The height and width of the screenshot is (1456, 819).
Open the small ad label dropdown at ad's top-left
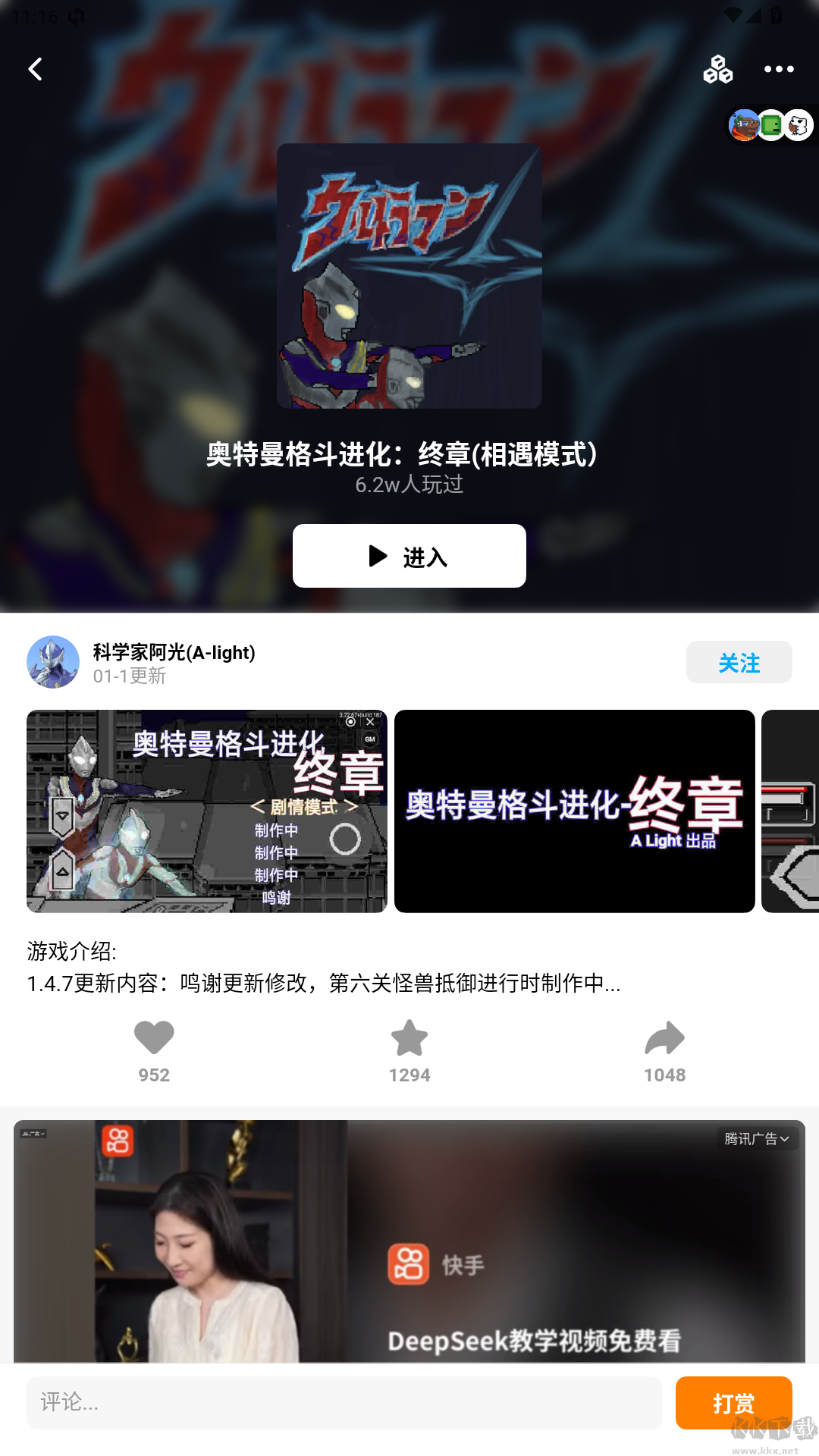pos(32,1134)
